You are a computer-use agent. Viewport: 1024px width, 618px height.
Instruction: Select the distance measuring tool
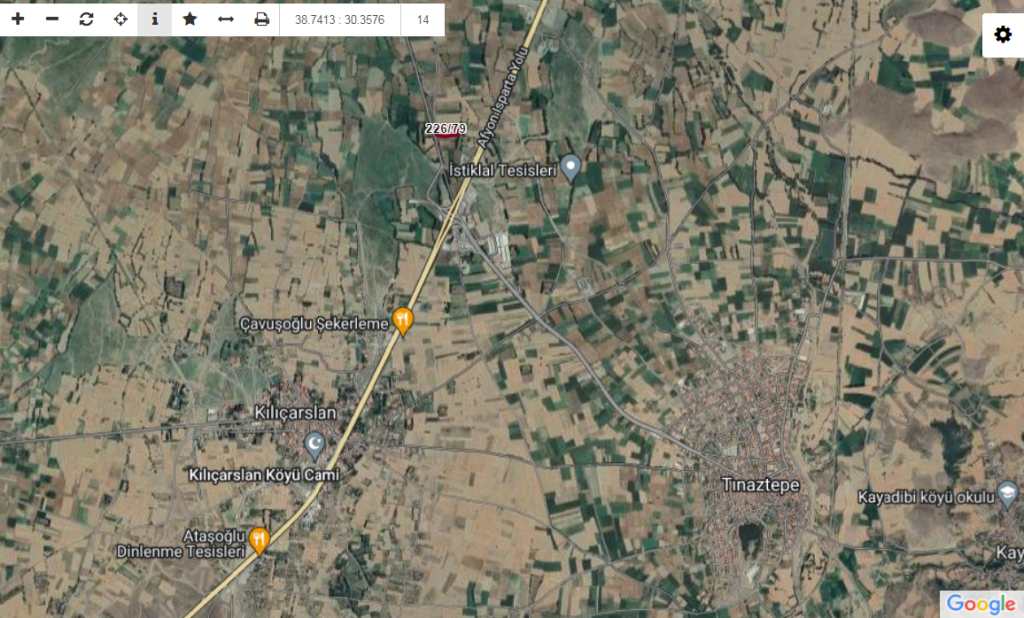click(x=226, y=19)
